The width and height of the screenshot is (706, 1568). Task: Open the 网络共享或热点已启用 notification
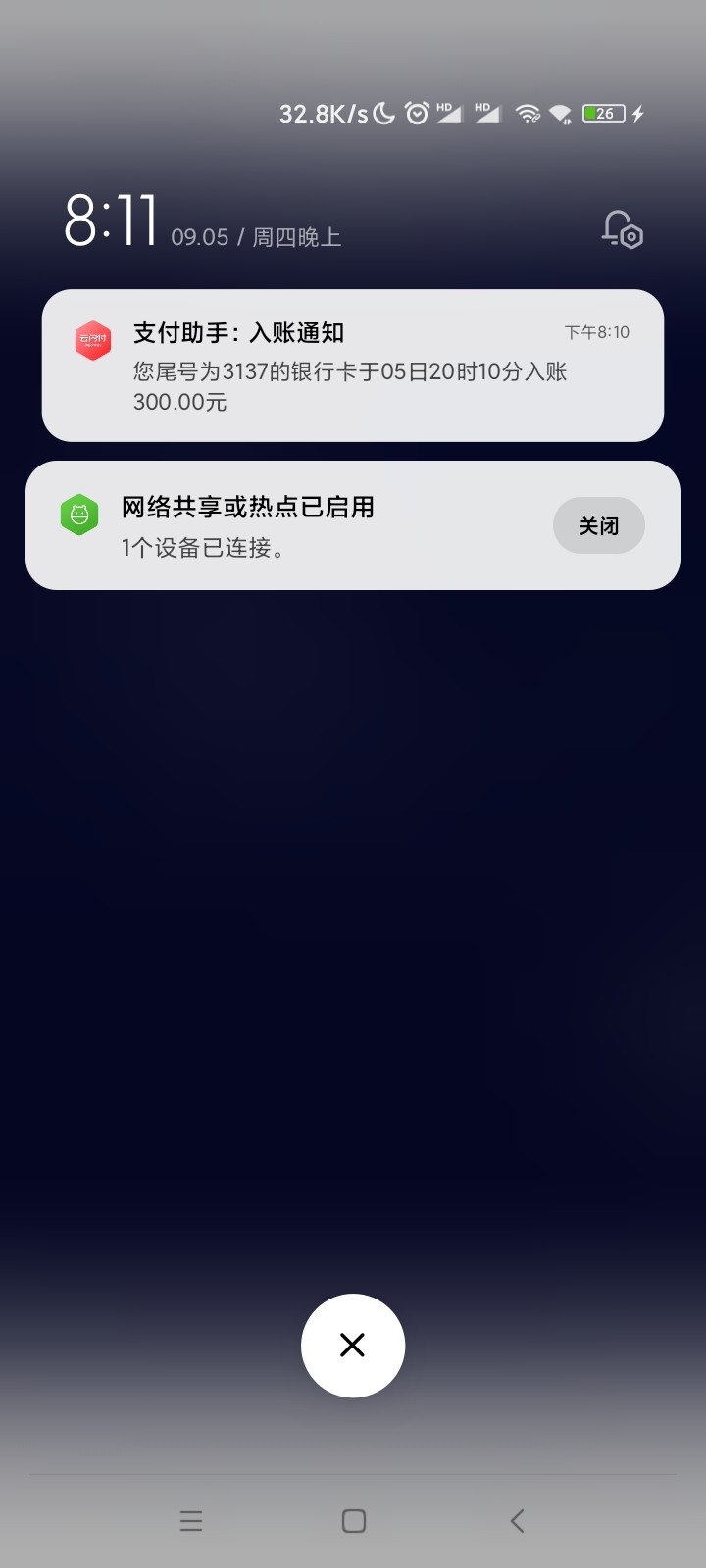point(294,525)
